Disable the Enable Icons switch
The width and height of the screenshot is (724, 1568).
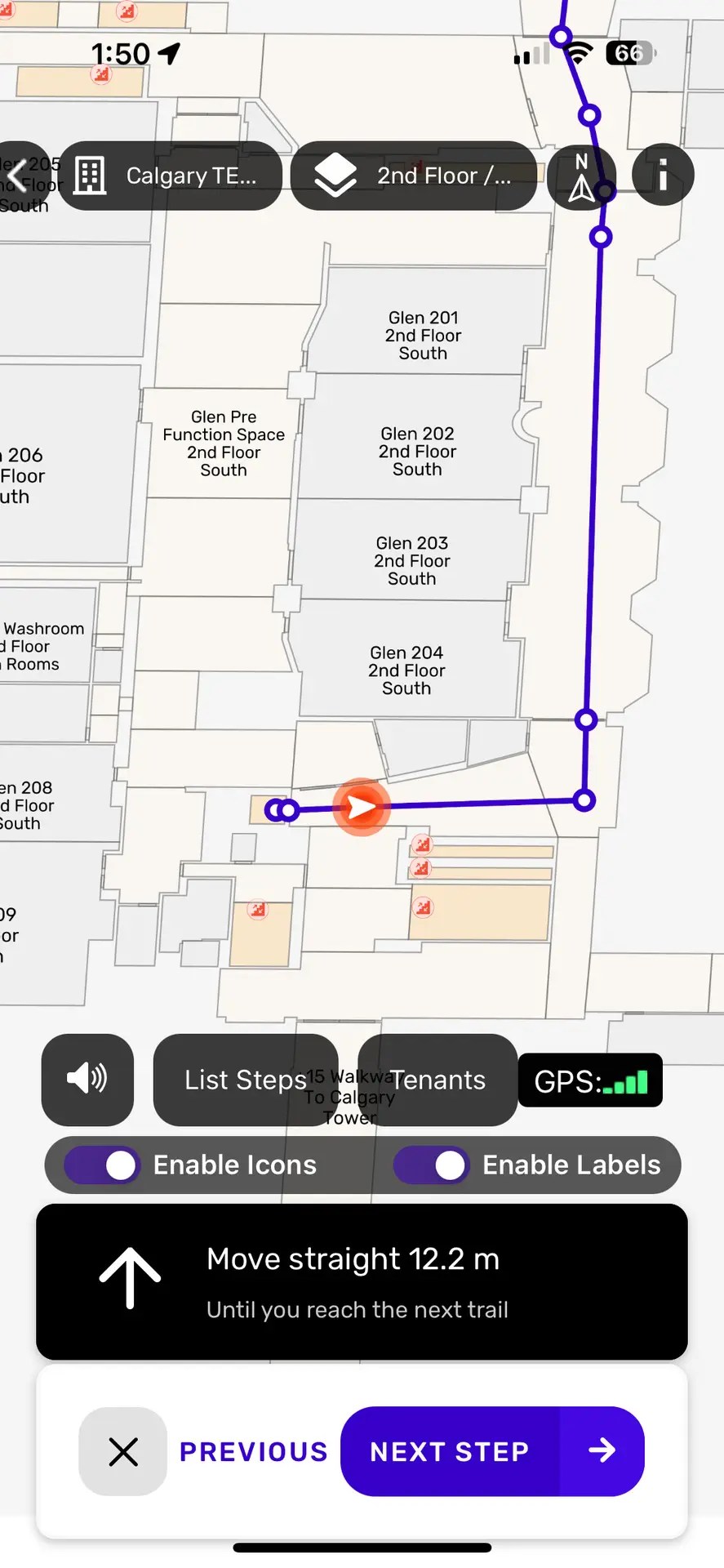click(103, 1165)
